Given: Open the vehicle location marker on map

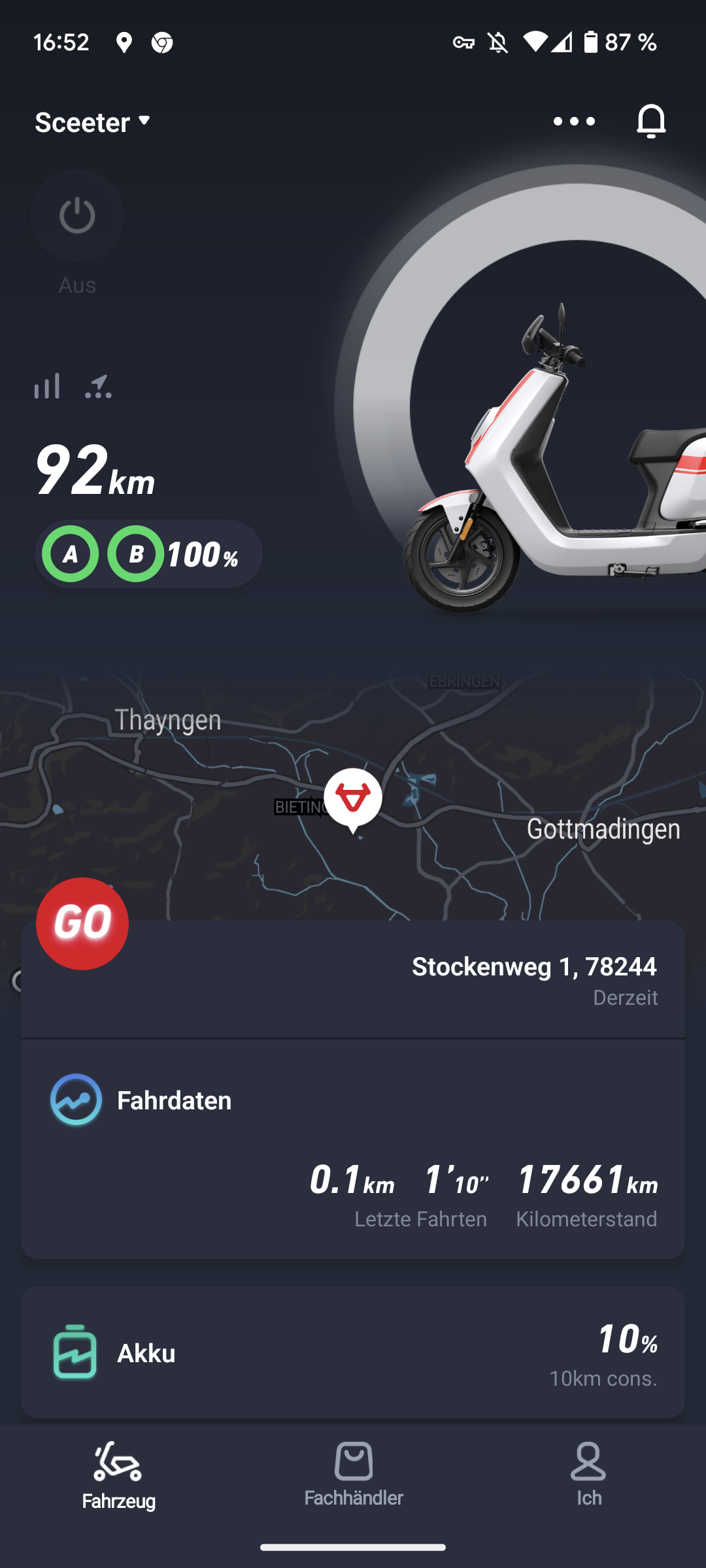Looking at the screenshot, I should pos(353,798).
